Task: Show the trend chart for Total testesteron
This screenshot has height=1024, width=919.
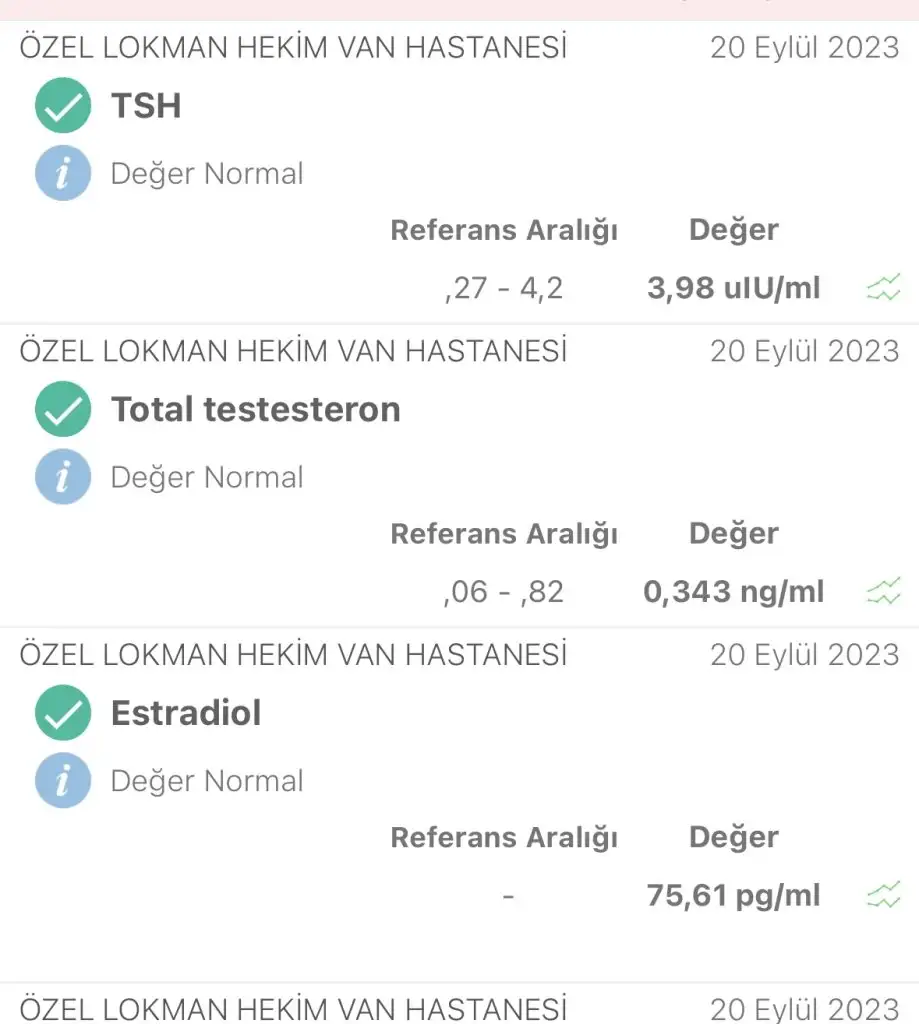Action: (x=883, y=593)
